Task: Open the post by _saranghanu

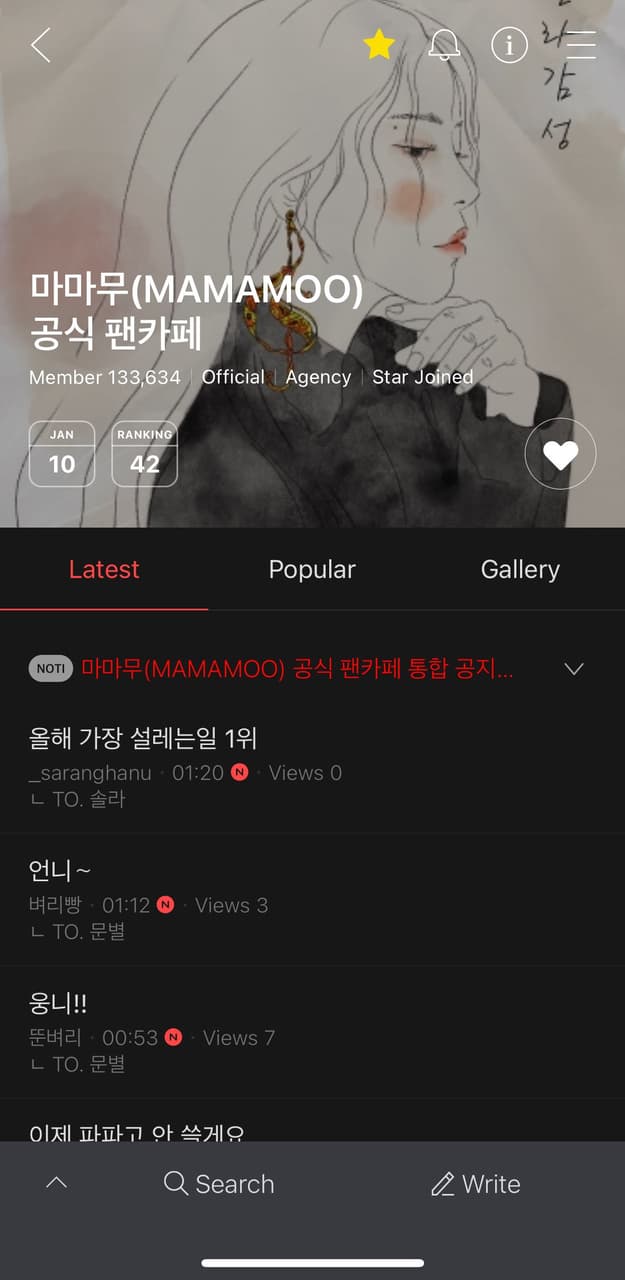Action: click(143, 739)
